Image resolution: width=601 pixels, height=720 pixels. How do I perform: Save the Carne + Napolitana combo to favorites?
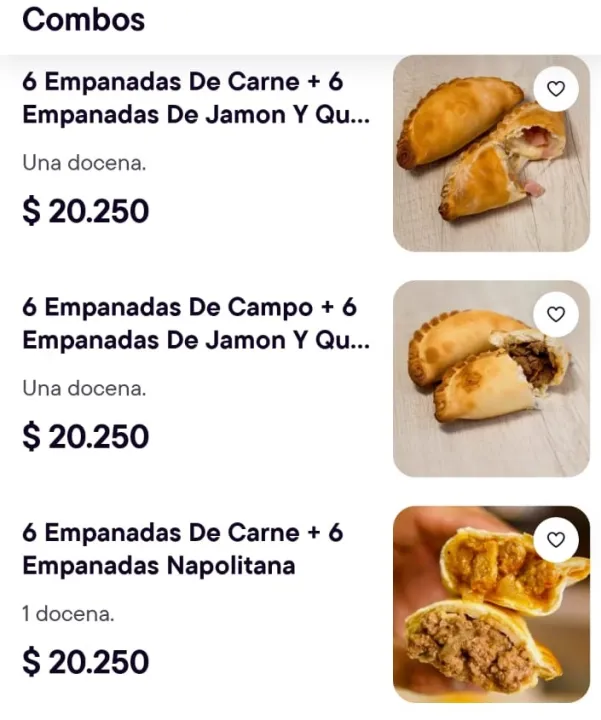[557, 540]
